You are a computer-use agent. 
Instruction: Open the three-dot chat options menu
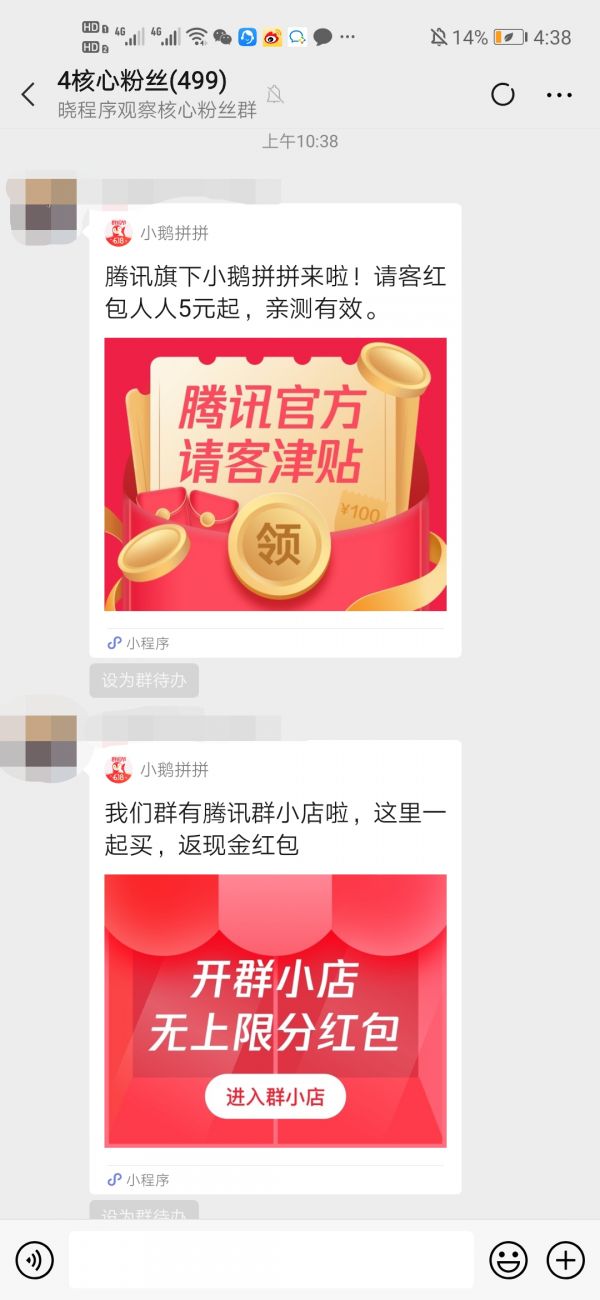coord(559,95)
